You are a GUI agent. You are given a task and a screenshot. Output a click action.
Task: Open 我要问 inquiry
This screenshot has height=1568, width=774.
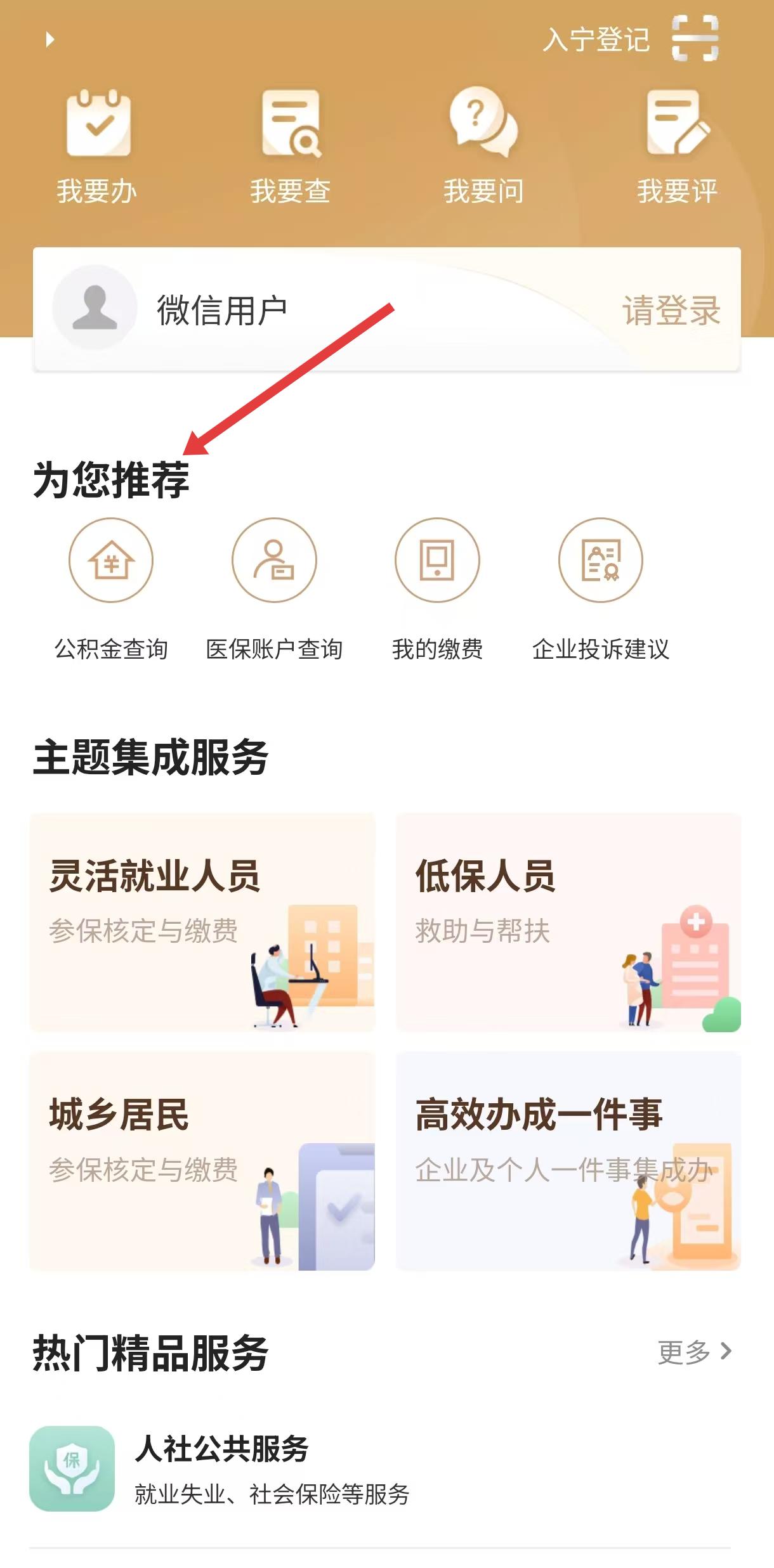coord(483,147)
